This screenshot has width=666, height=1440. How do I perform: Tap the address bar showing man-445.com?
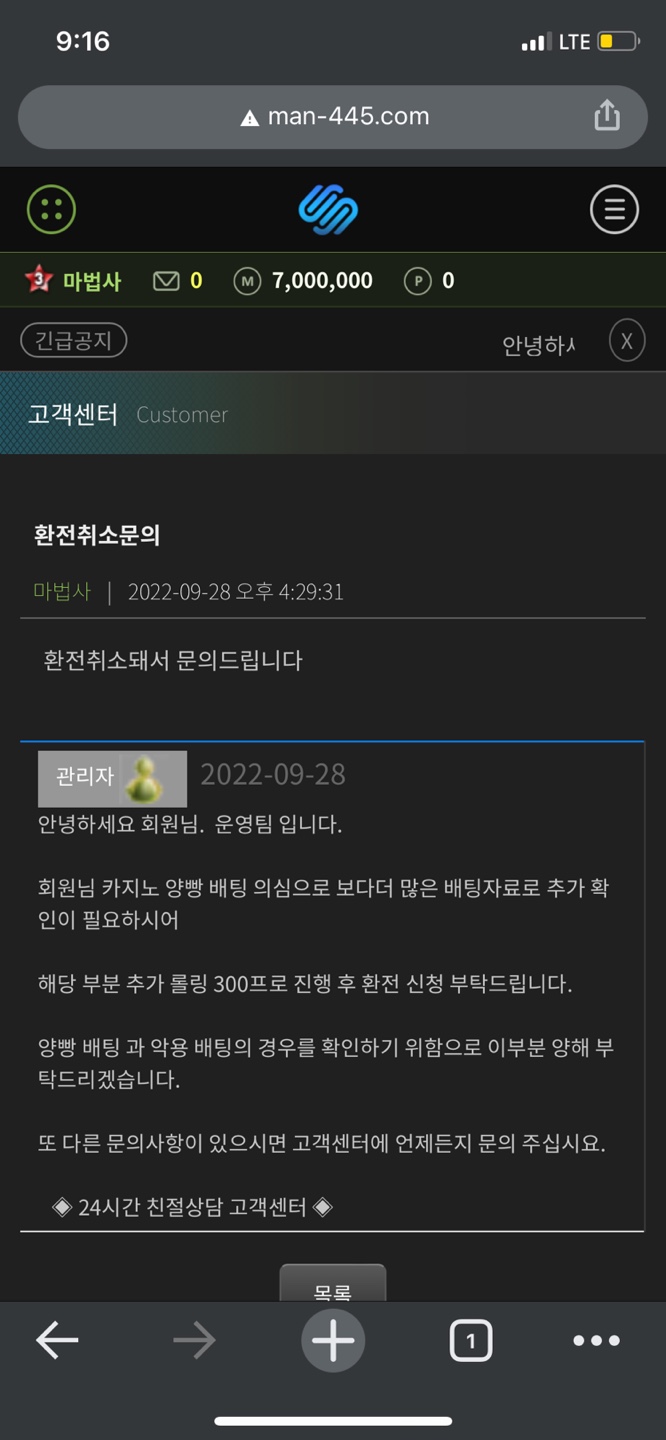pyautogui.click(x=333, y=117)
